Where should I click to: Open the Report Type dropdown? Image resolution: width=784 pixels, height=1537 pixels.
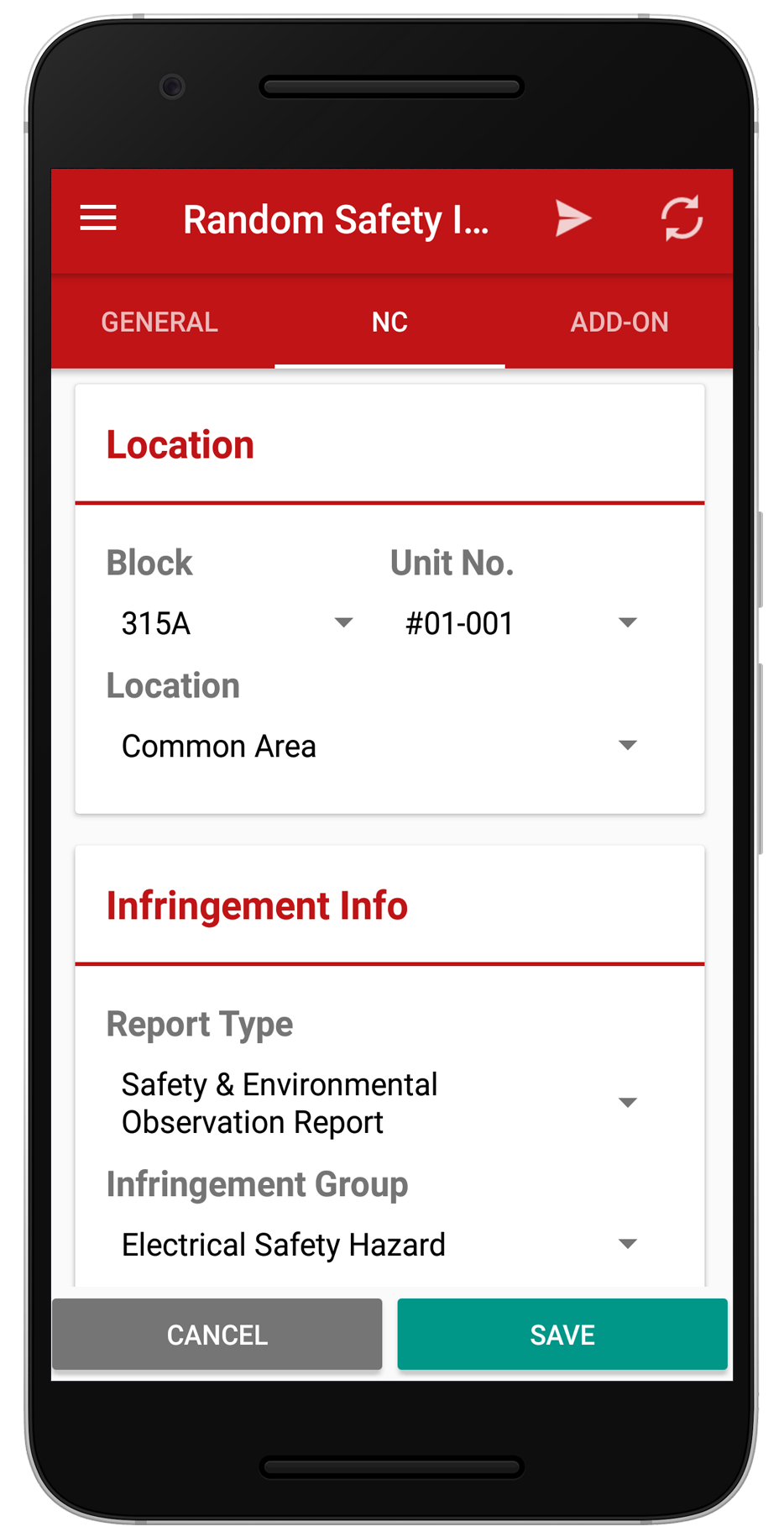(378, 1103)
